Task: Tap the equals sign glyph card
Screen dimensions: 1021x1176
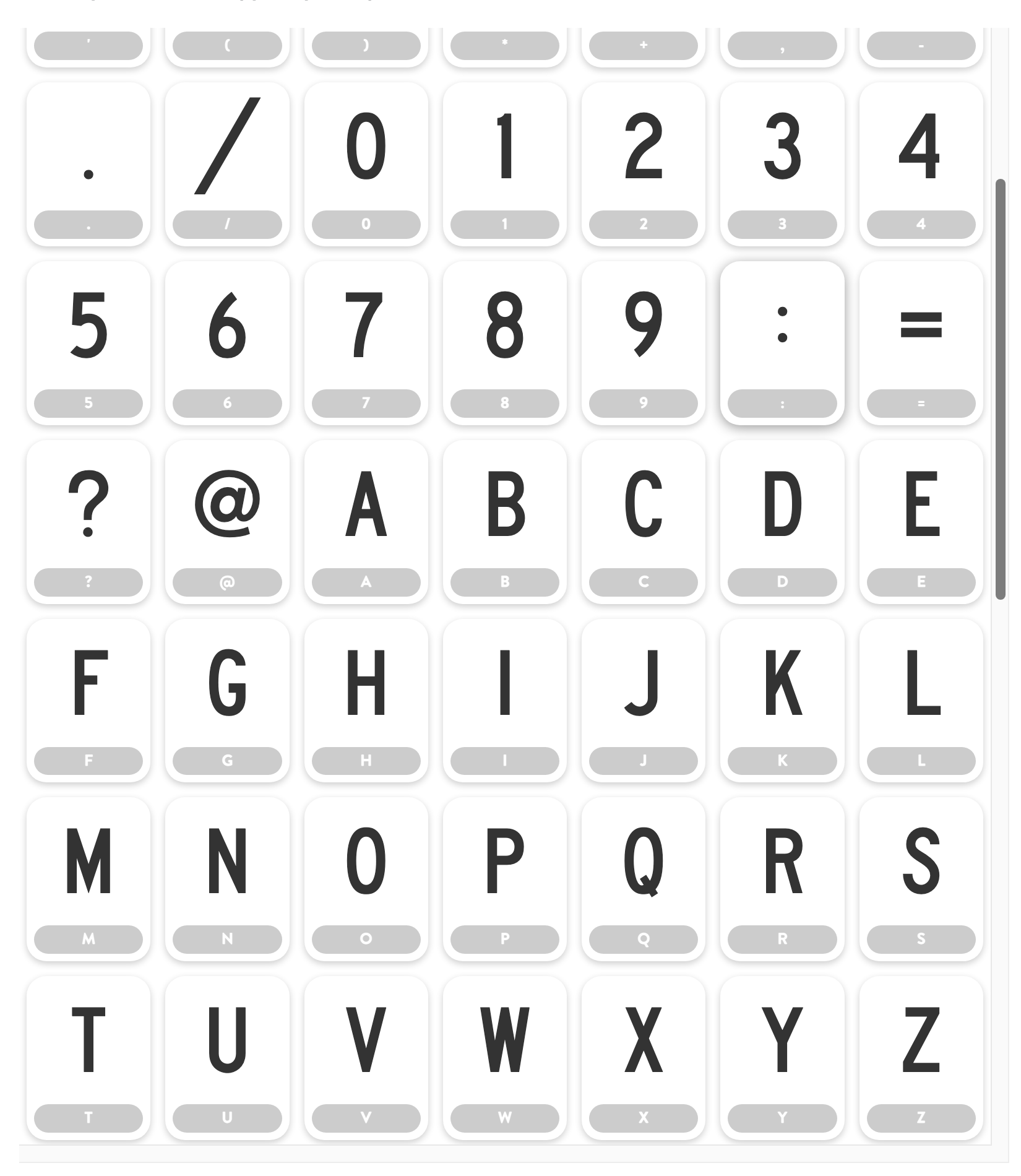Action: (x=921, y=342)
